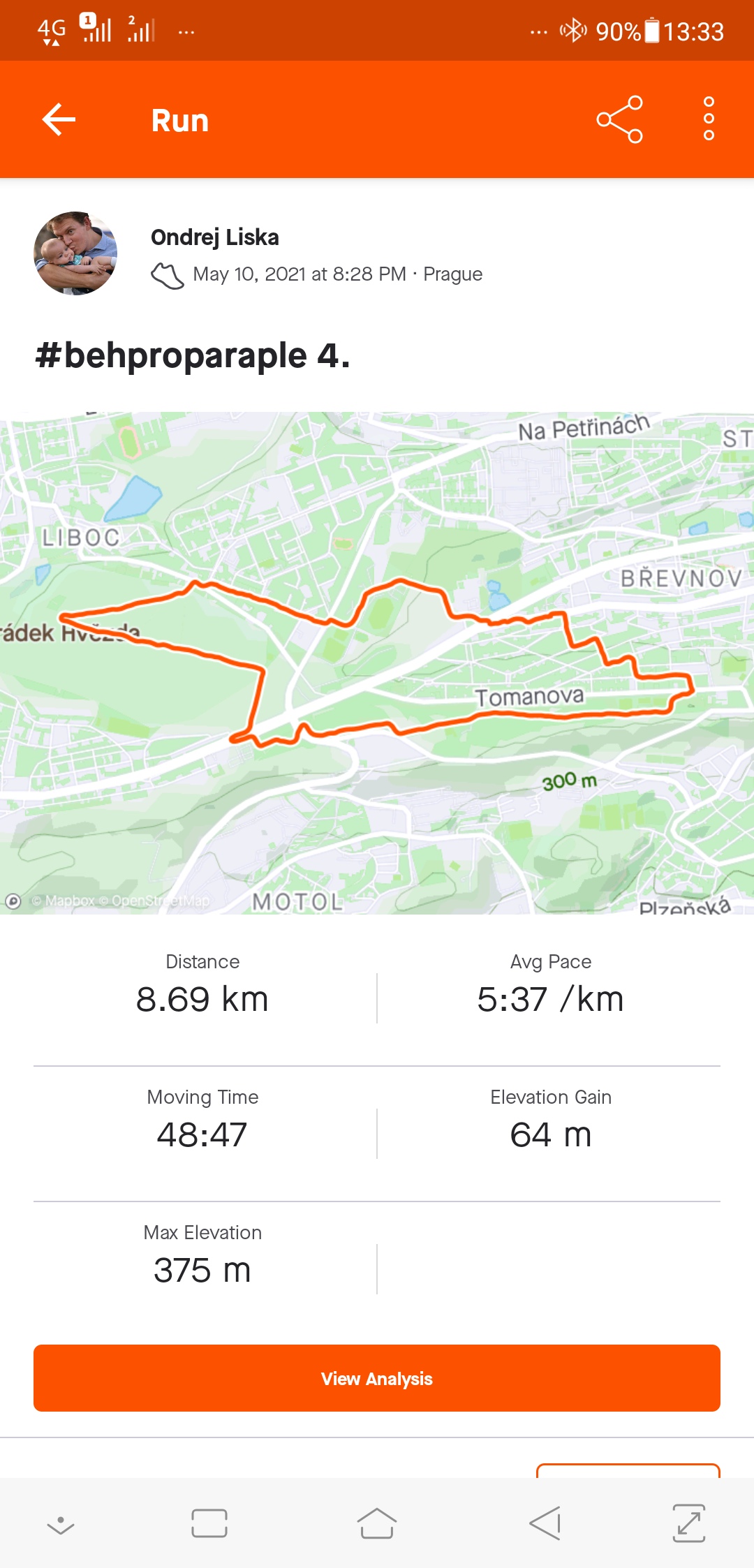Tap the system back triangle

coord(545,1523)
